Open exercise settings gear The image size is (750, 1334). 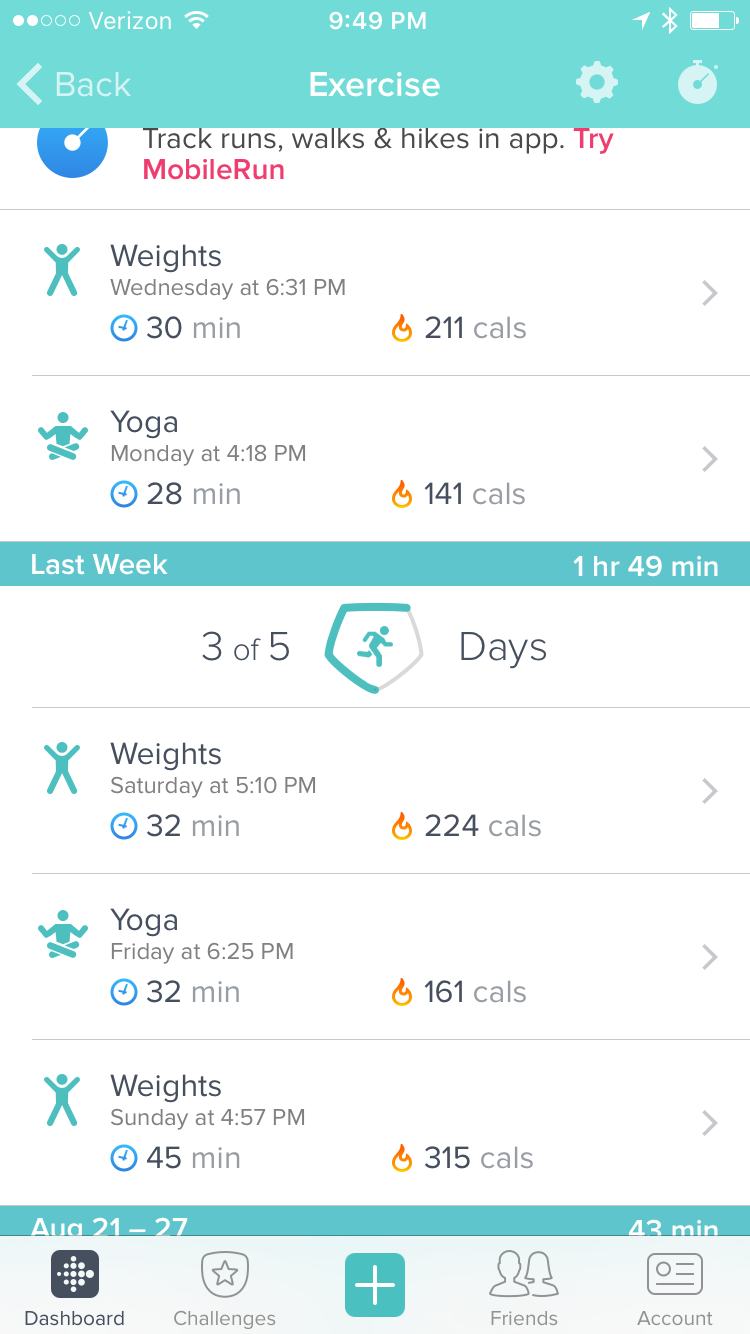pos(597,84)
